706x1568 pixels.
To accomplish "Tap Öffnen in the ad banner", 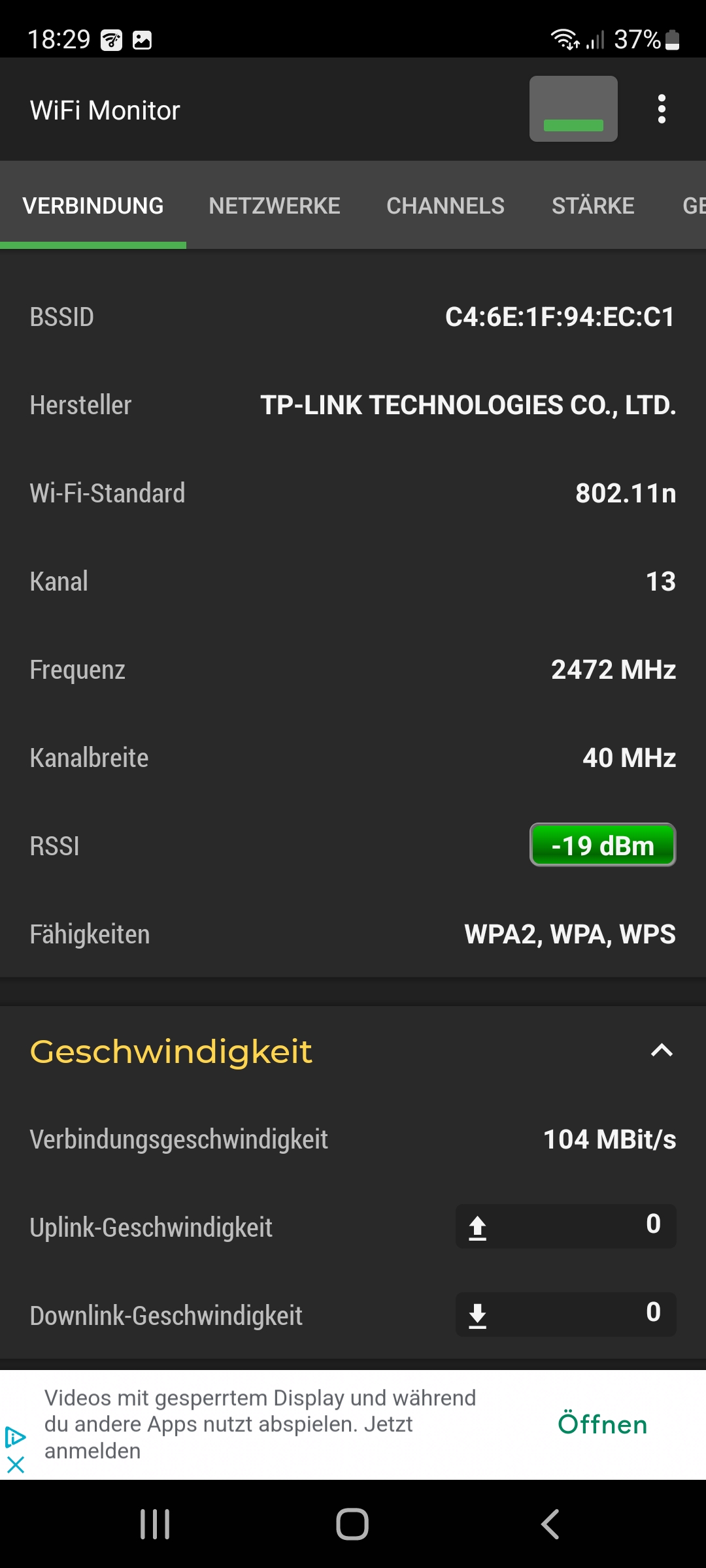I will [x=602, y=1424].
